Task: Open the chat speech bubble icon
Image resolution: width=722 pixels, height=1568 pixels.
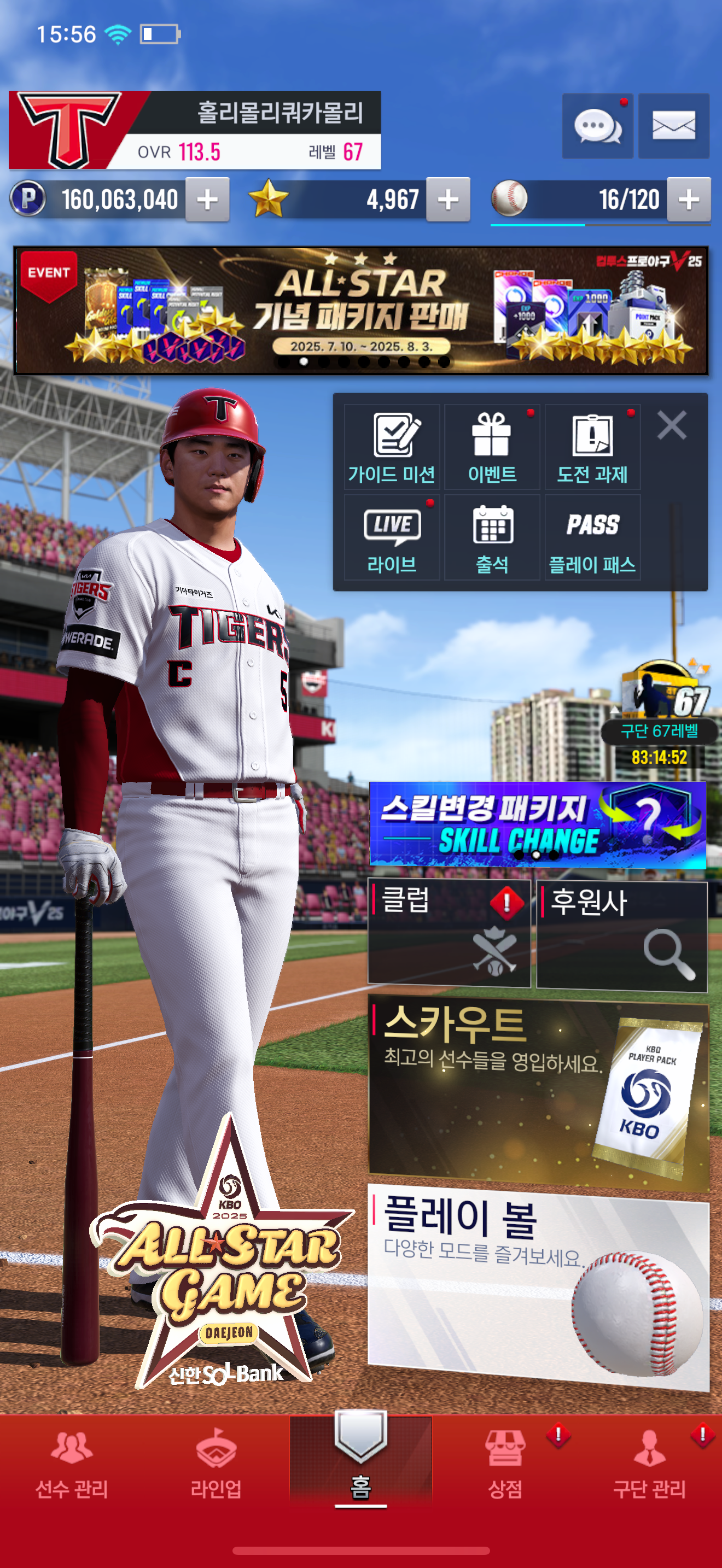Action: click(x=597, y=126)
